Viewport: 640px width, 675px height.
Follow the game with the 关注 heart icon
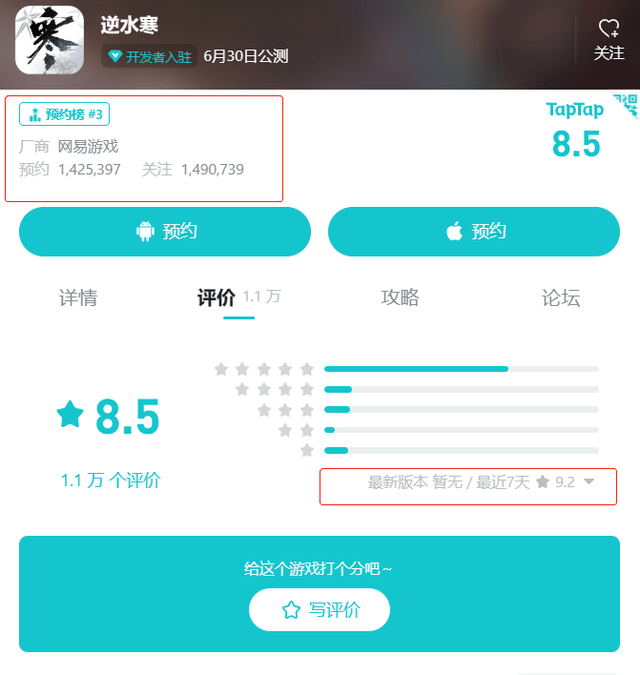[608, 39]
